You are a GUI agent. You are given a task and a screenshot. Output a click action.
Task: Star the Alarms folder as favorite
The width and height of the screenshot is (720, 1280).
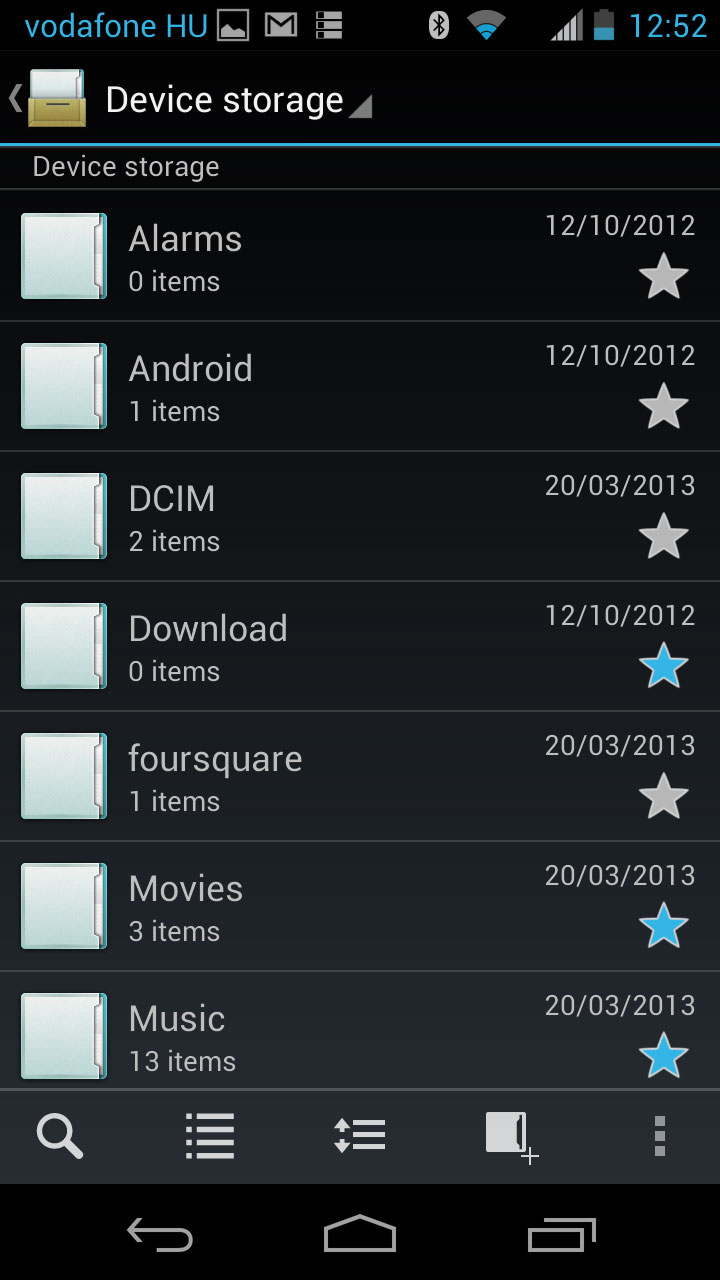pyautogui.click(x=664, y=276)
